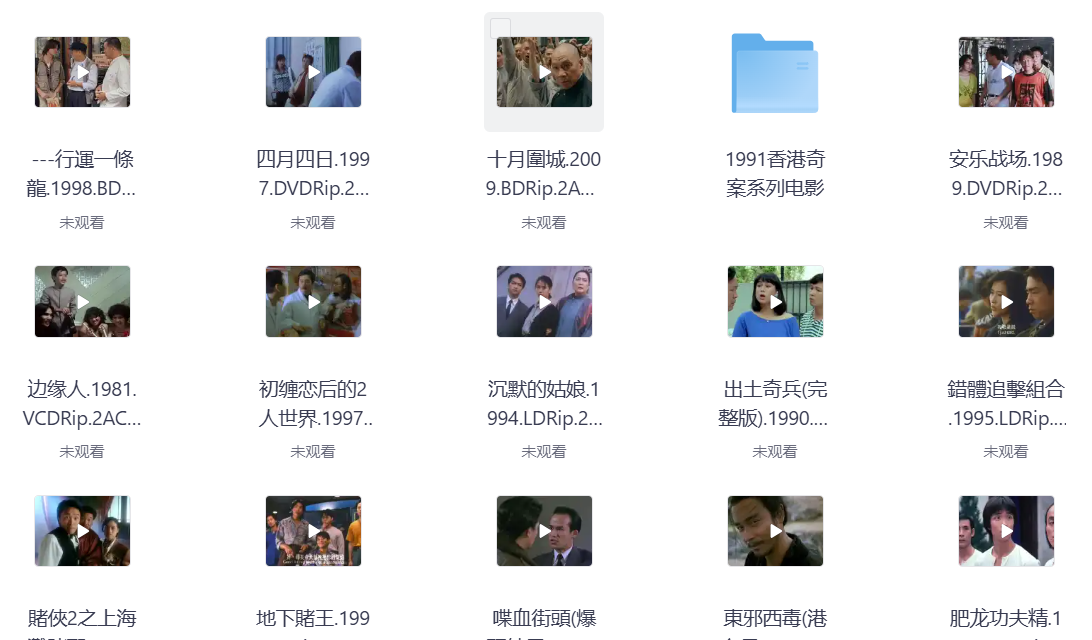Screen dimensions: 1092x640
Task: Play the video 四月四日.1997
Action: (313, 72)
